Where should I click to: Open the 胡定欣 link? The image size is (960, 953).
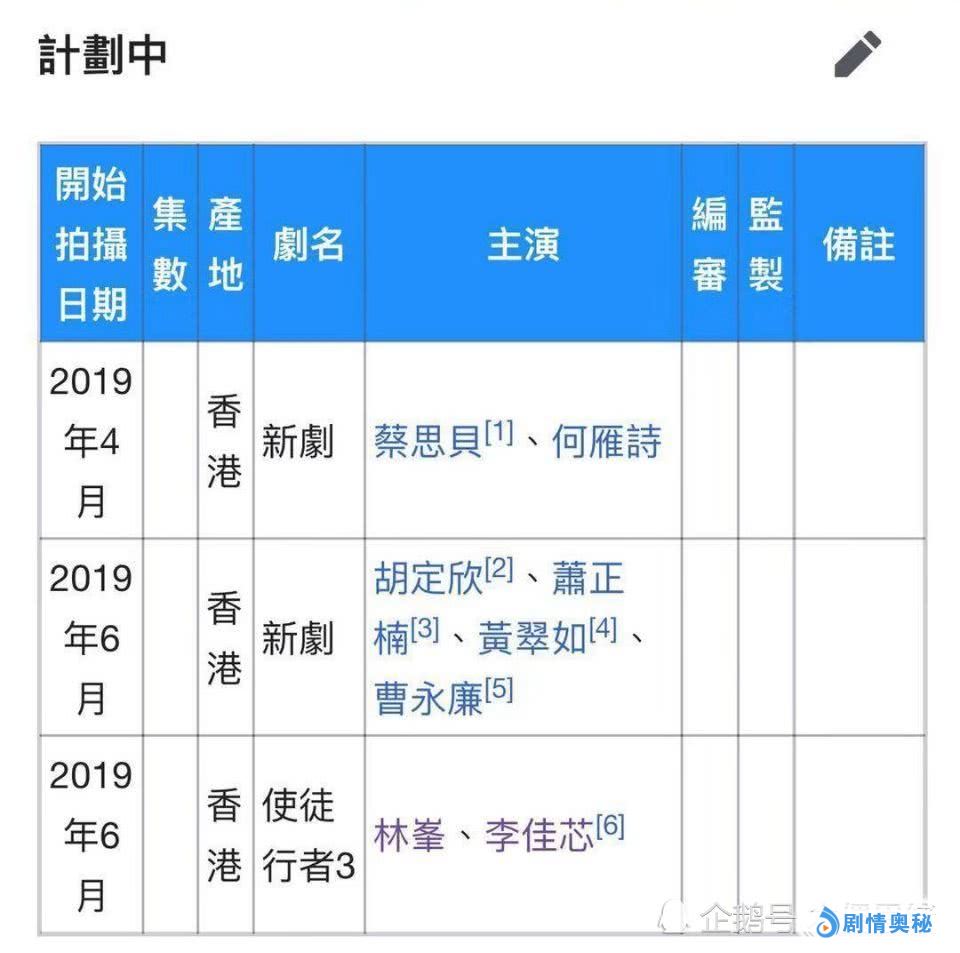[427, 579]
